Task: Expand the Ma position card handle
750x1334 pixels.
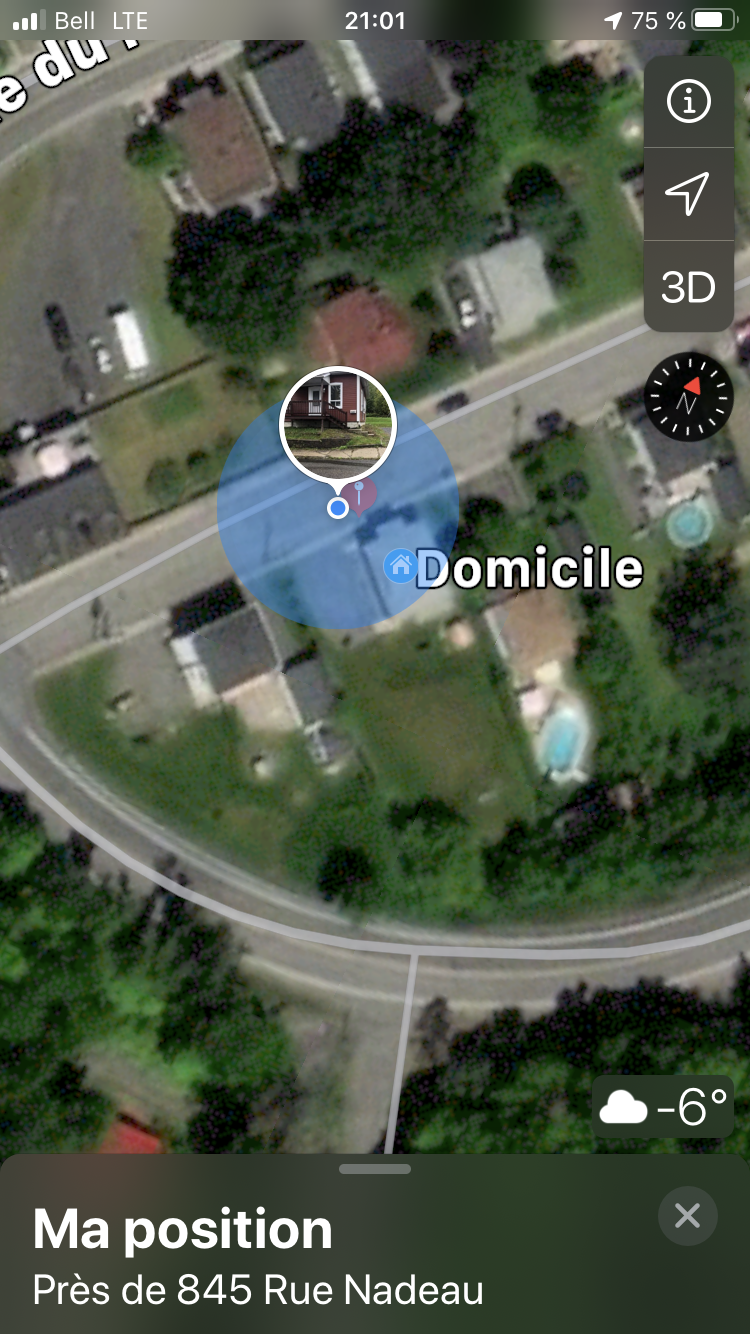Action: point(375,1168)
